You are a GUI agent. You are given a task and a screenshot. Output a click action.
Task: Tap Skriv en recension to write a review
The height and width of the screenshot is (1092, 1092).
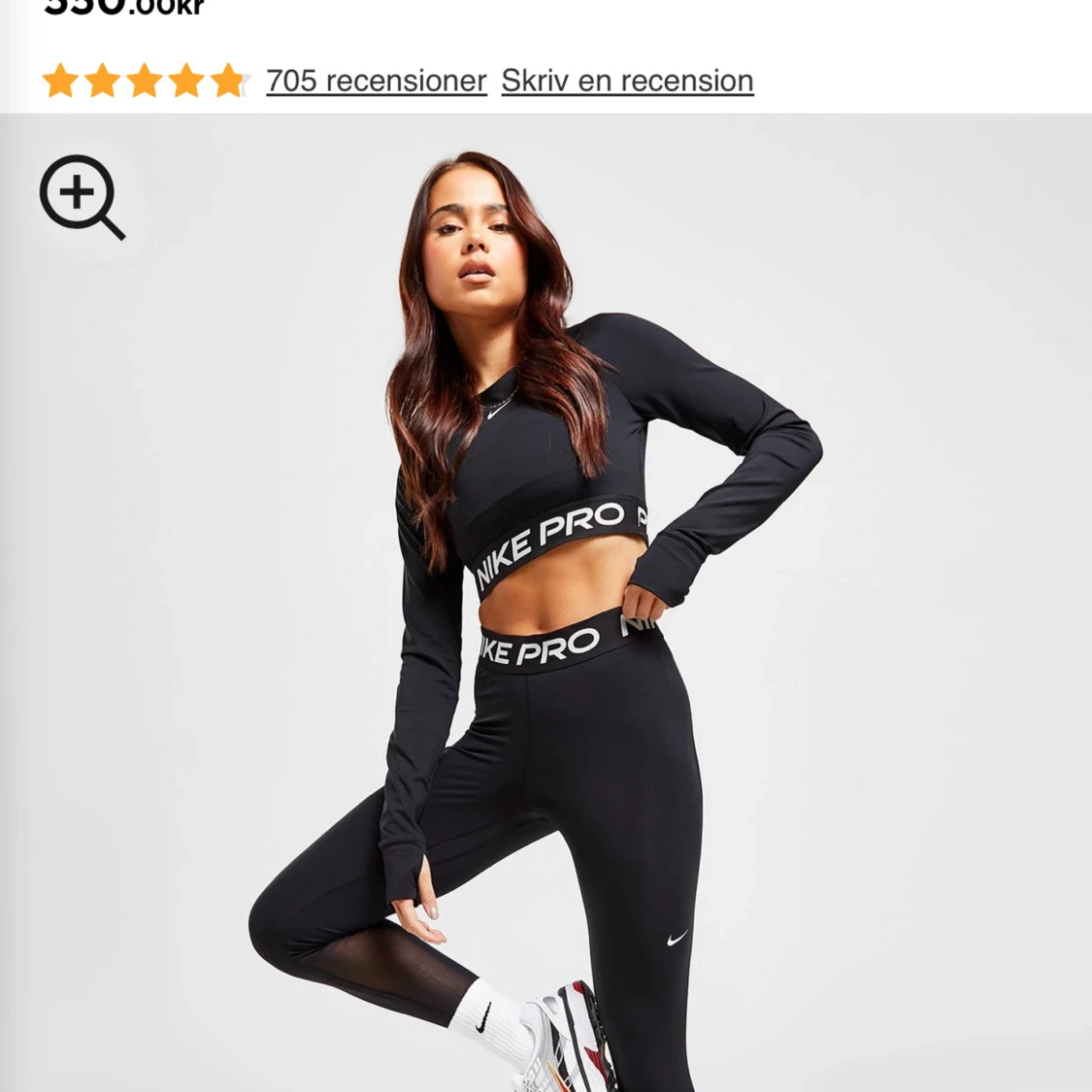(x=627, y=81)
